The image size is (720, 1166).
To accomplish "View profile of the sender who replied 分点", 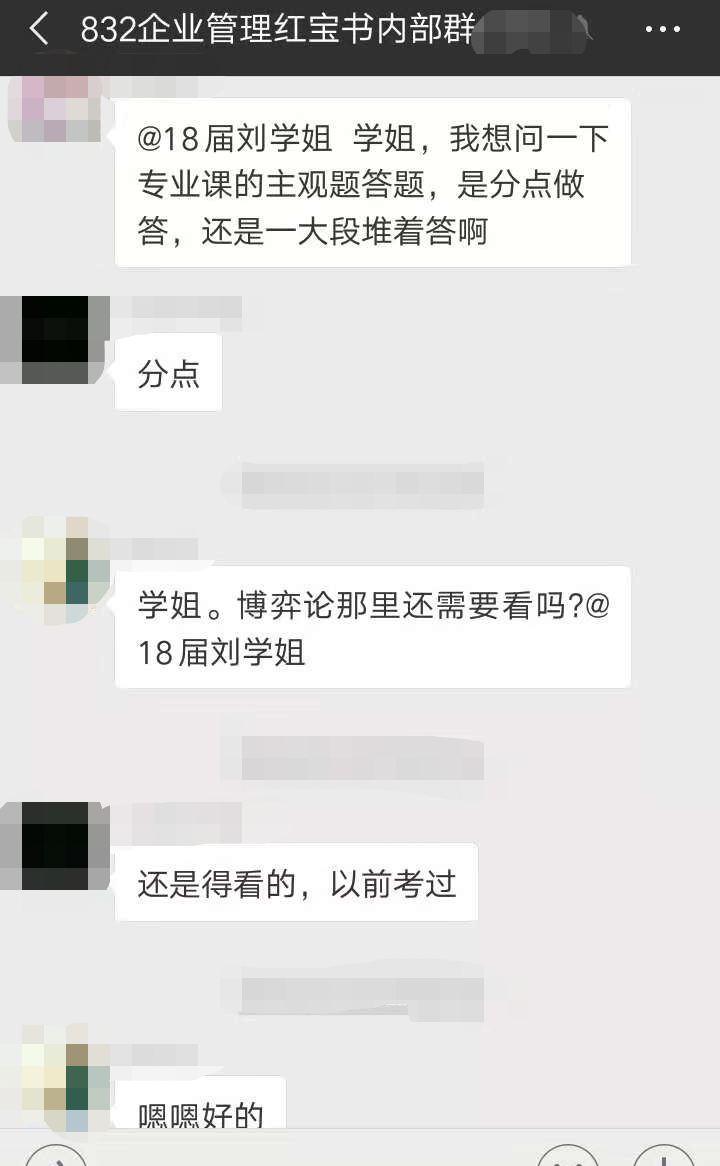I will click(55, 339).
